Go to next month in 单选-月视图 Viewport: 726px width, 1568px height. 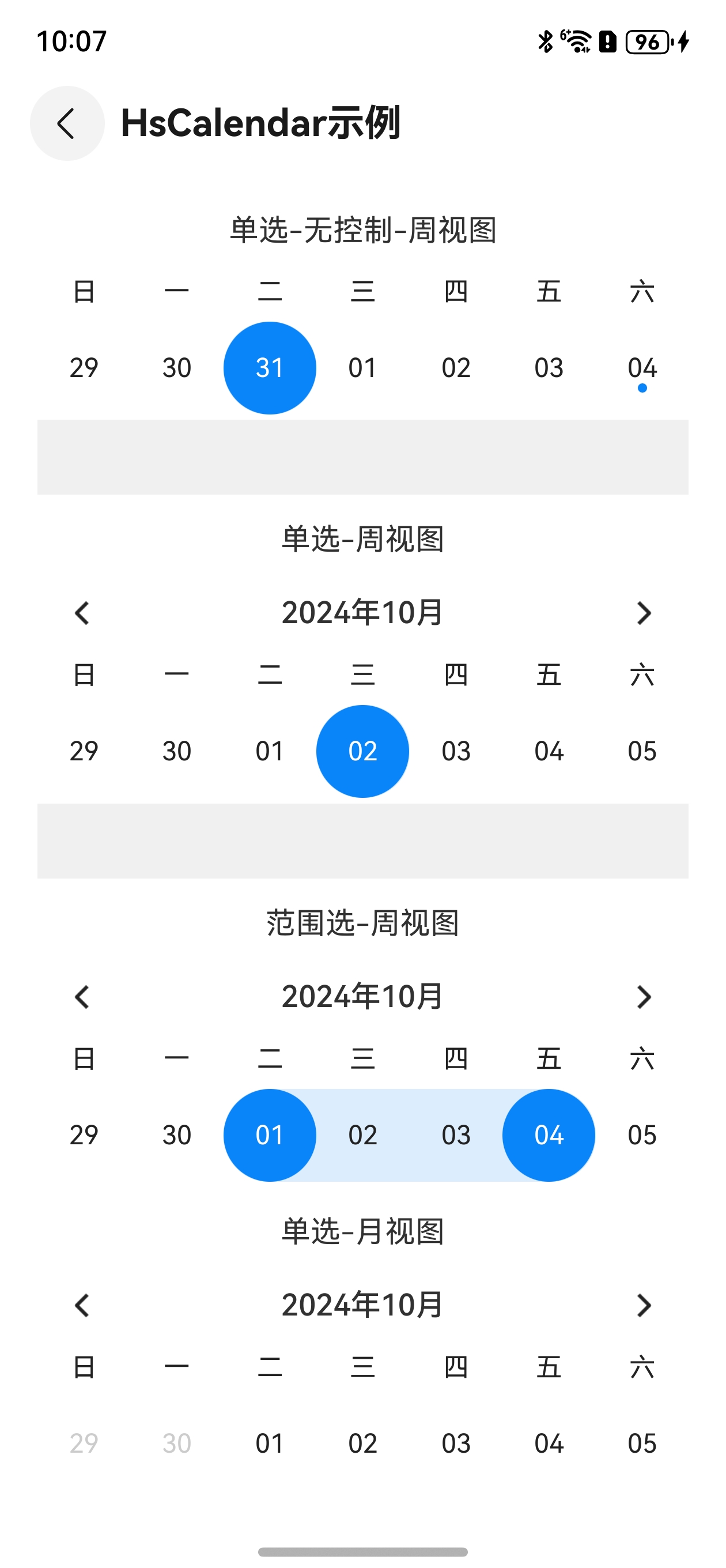click(644, 1306)
